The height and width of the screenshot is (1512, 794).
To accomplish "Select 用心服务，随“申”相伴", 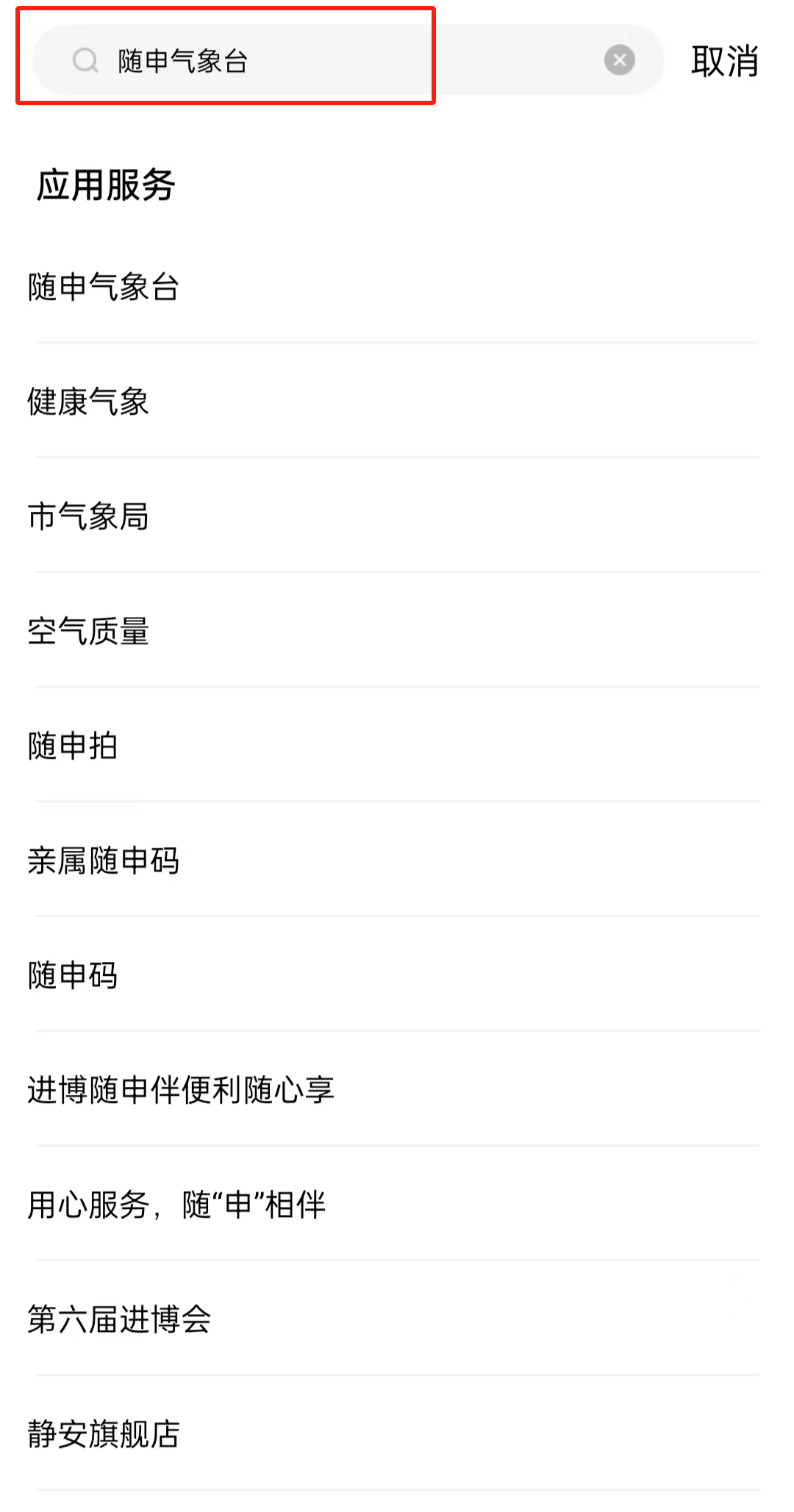I will pyautogui.click(x=176, y=1205).
